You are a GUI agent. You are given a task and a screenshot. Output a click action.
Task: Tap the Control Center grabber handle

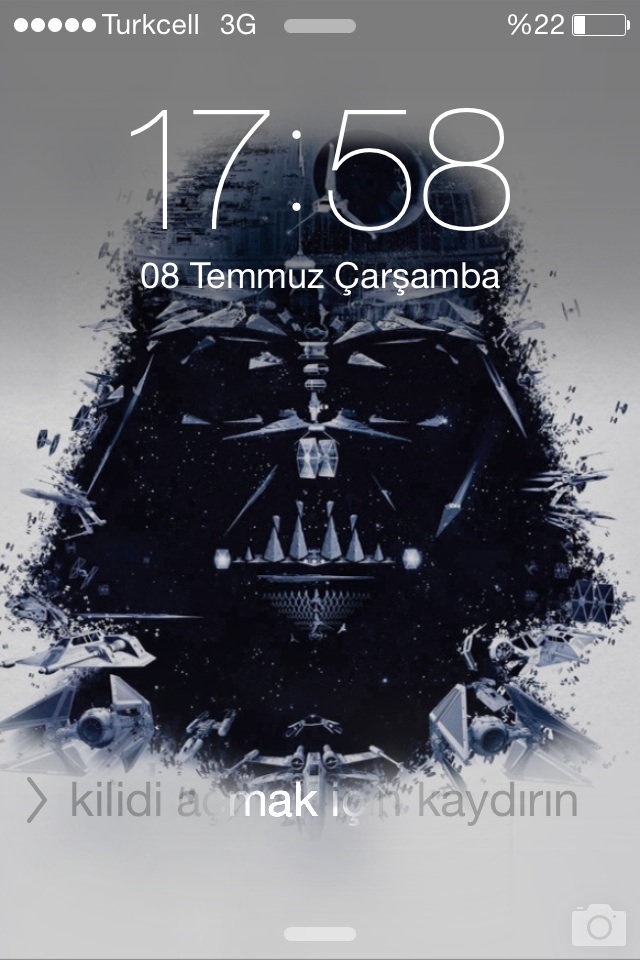coord(320,934)
